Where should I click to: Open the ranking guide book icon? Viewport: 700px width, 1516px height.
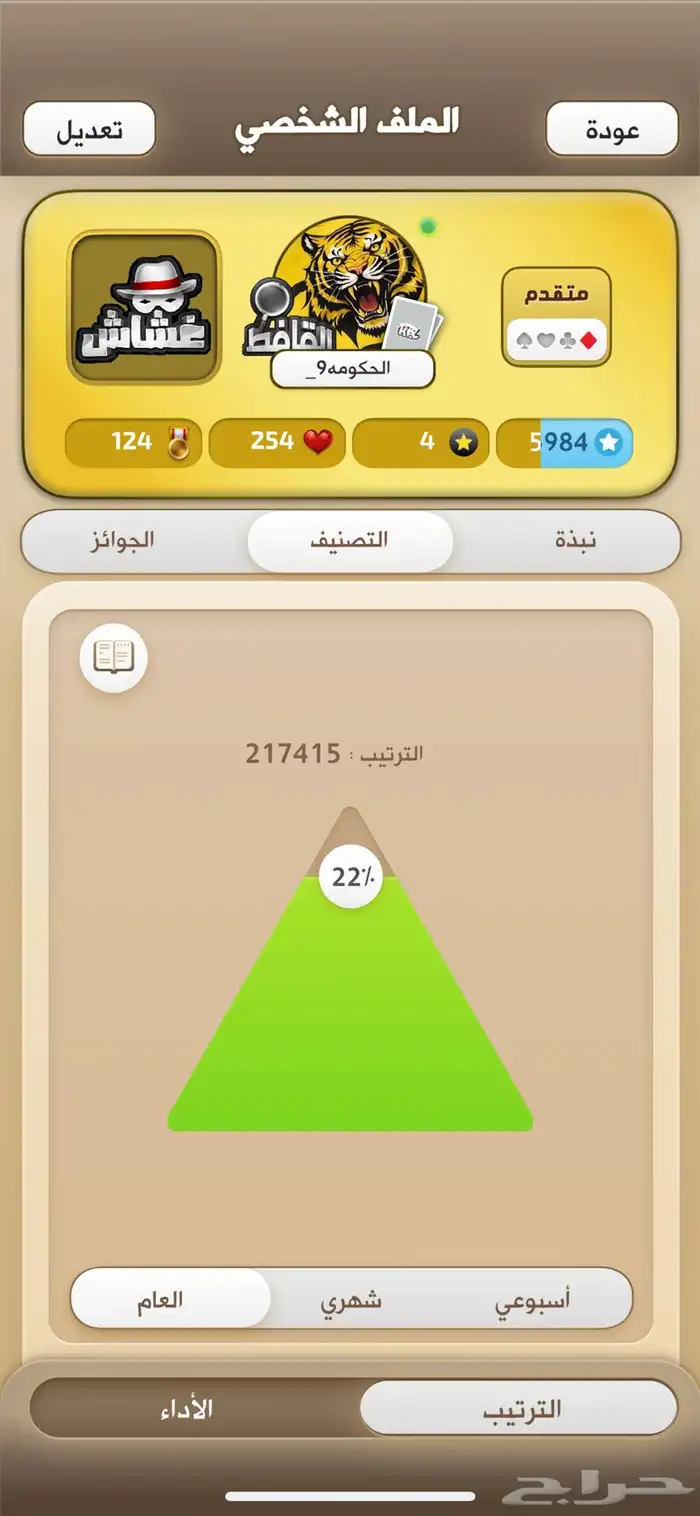[114, 658]
